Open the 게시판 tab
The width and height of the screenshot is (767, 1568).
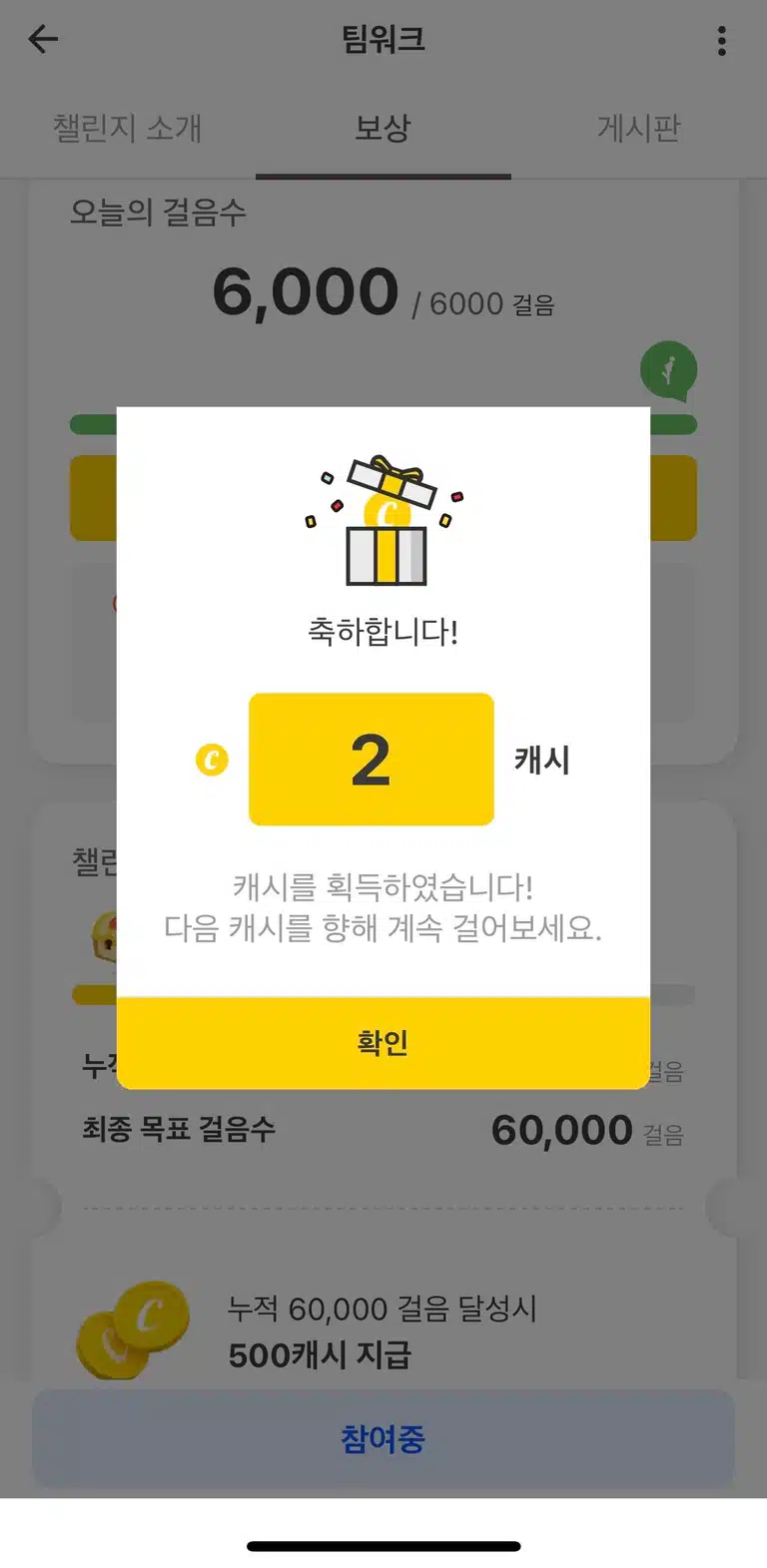pyautogui.click(x=639, y=128)
